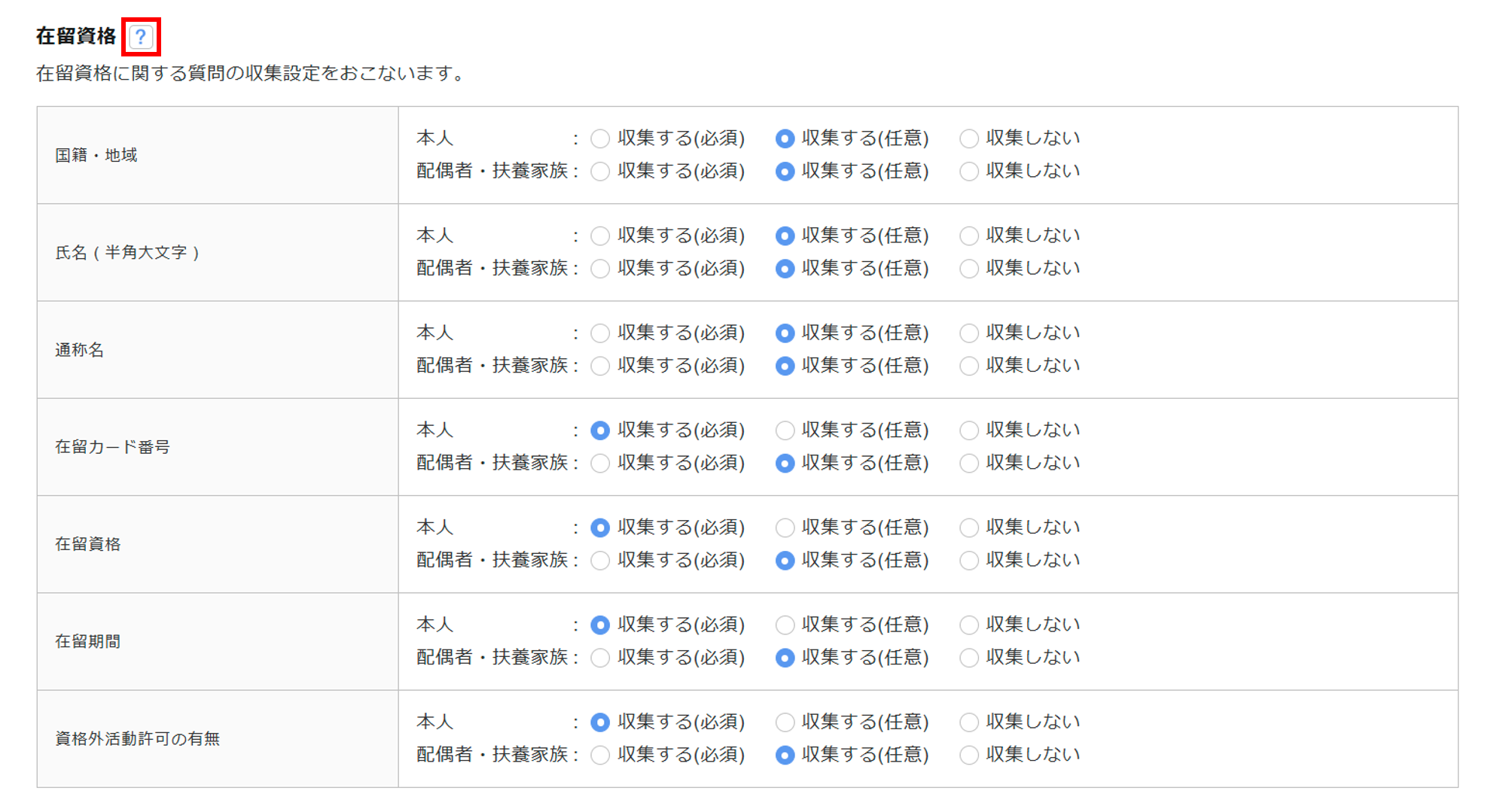This screenshot has width=1506, height=812.
Task: Choose 収集しない for 在留カード番号 本人
Action: tap(969, 430)
